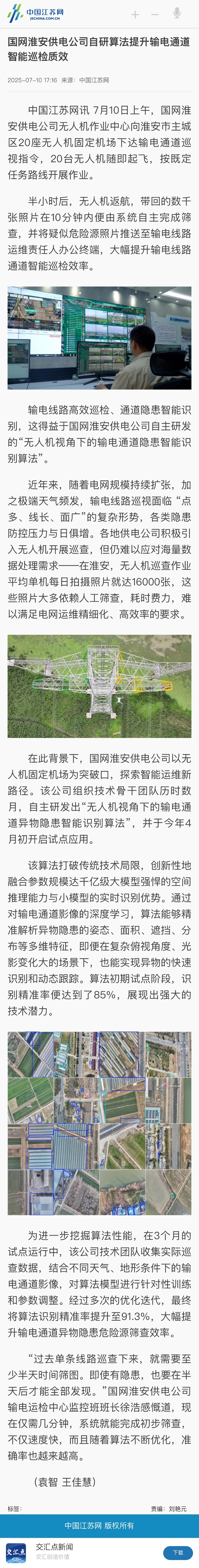199x1568 pixels.
Task: Increase the article font size with plus
Action: tap(135, 14)
